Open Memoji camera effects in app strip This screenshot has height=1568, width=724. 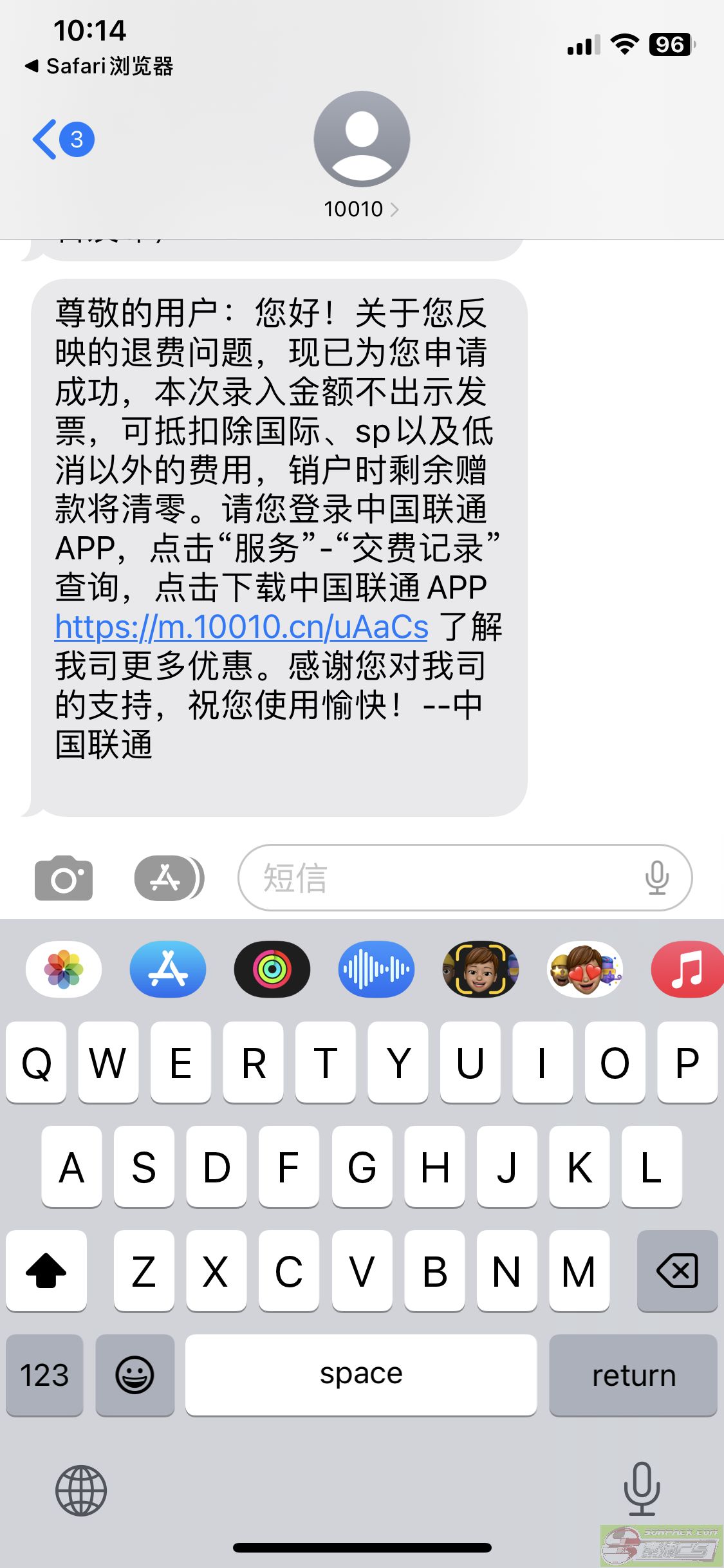tap(481, 969)
